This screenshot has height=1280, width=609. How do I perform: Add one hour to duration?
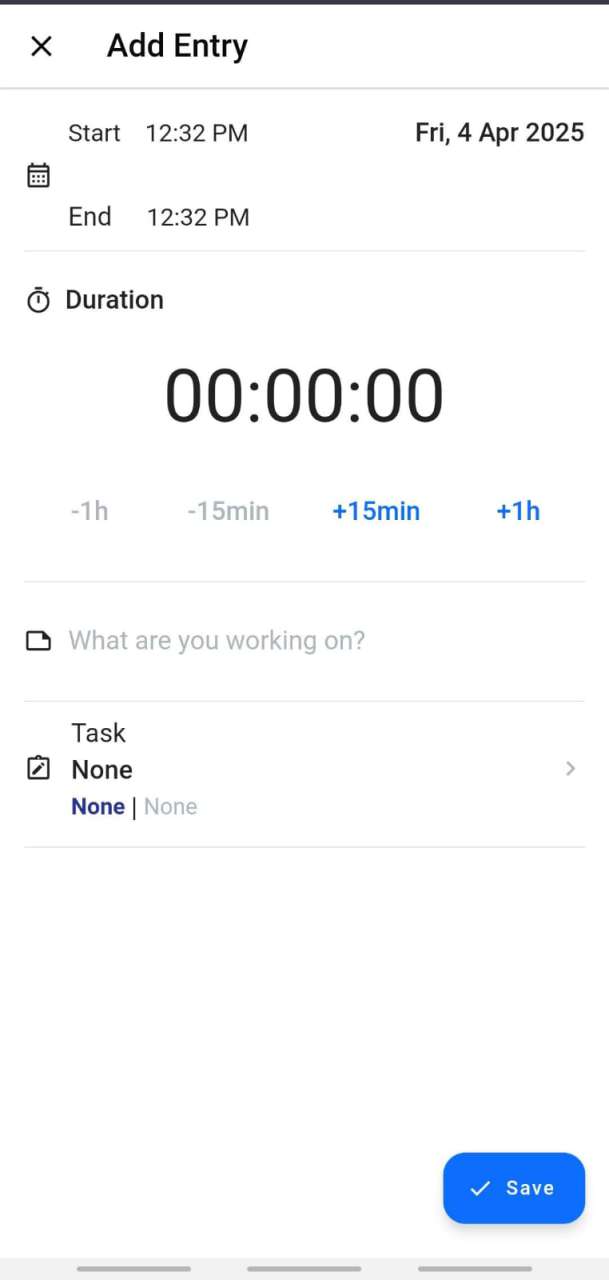coord(518,511)
